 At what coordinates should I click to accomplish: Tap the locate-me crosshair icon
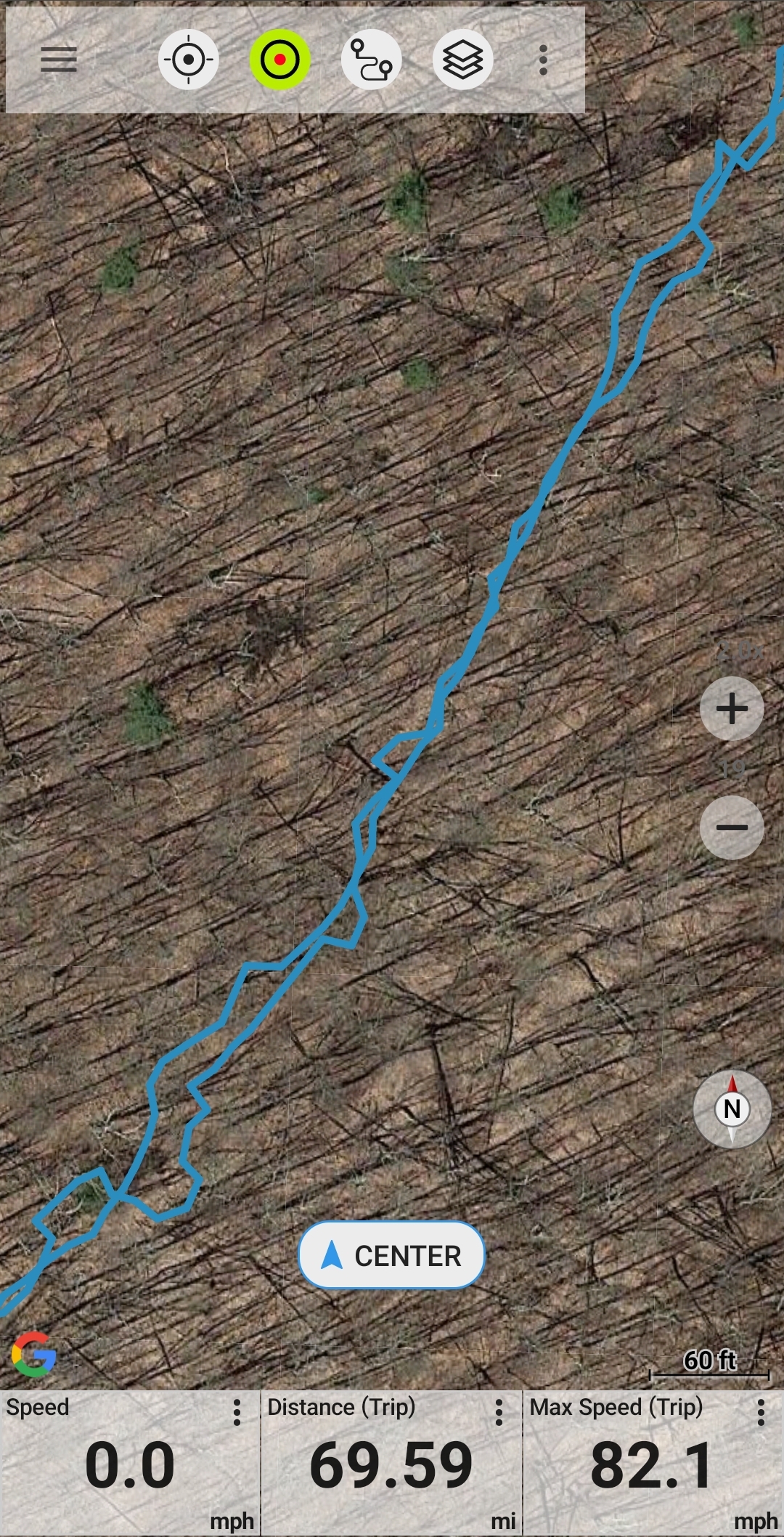189,60
